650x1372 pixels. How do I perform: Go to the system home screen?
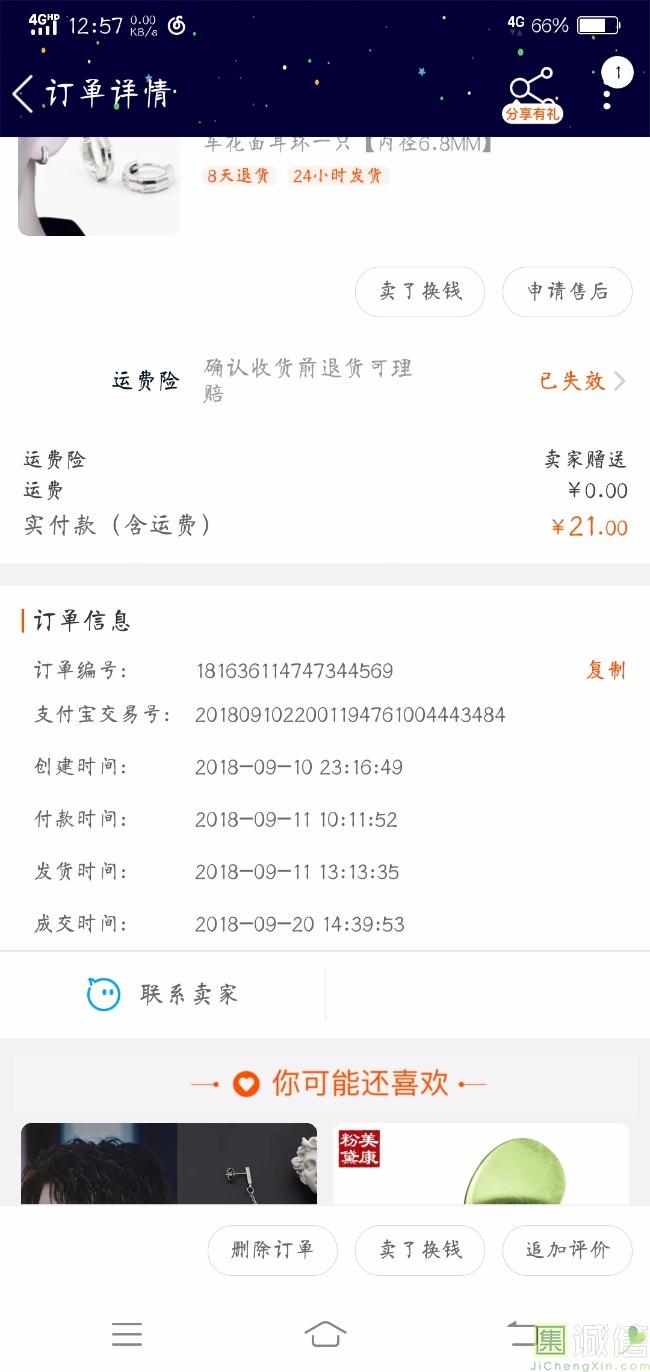[325, 1334]
